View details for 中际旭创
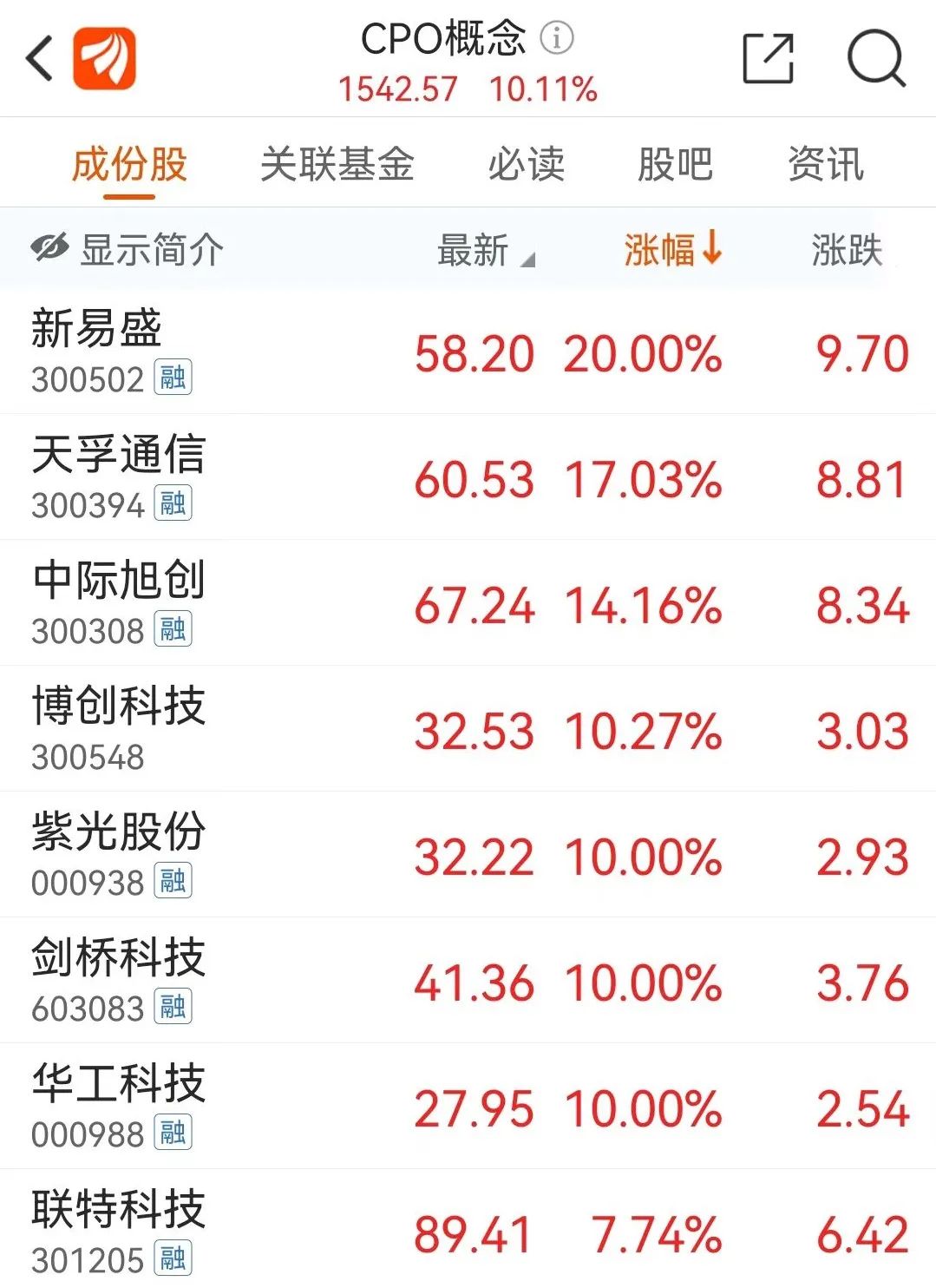 [x=118, y=582]
